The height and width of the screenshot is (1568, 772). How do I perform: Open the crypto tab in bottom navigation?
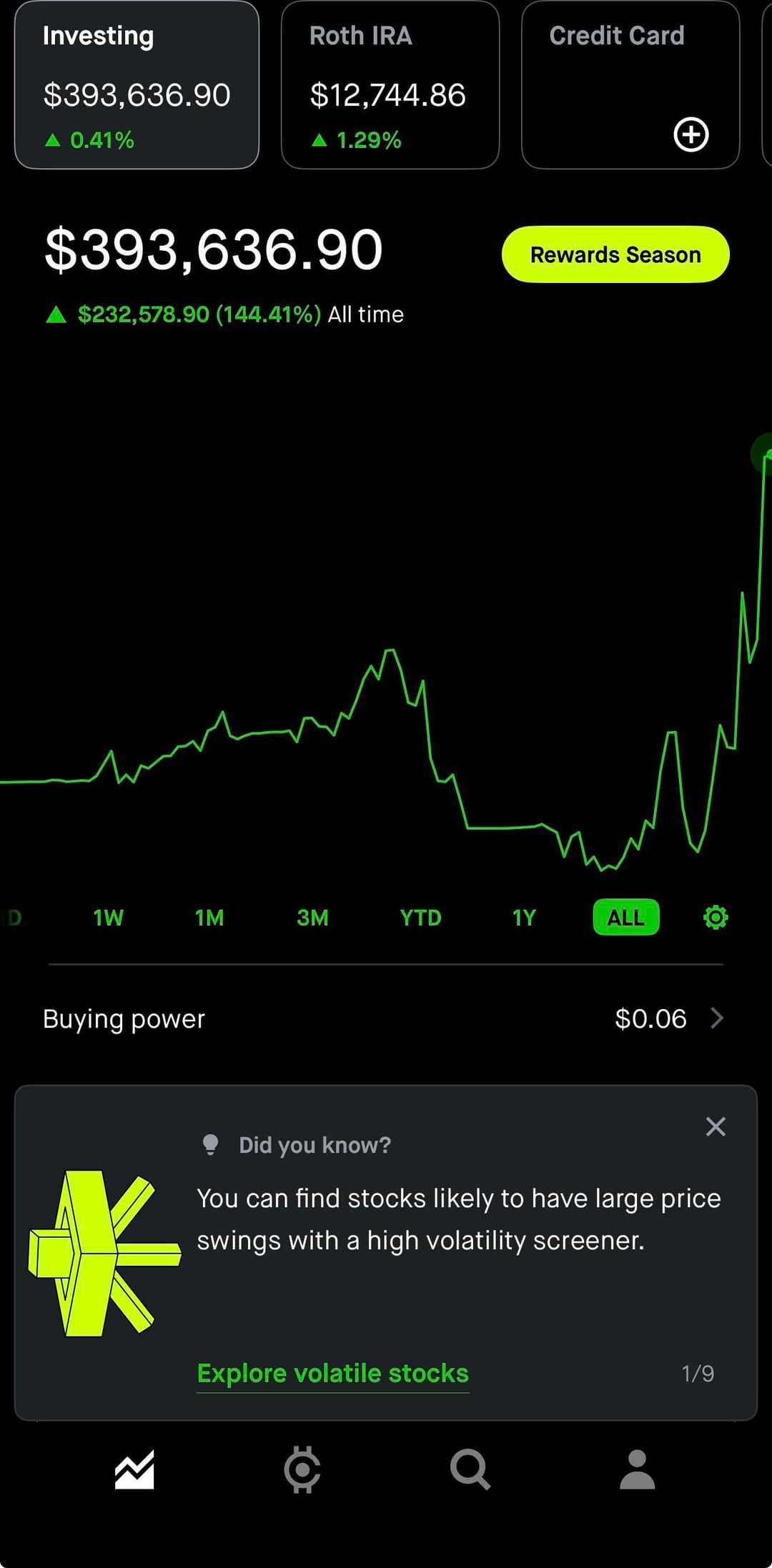pos(302,1470)
